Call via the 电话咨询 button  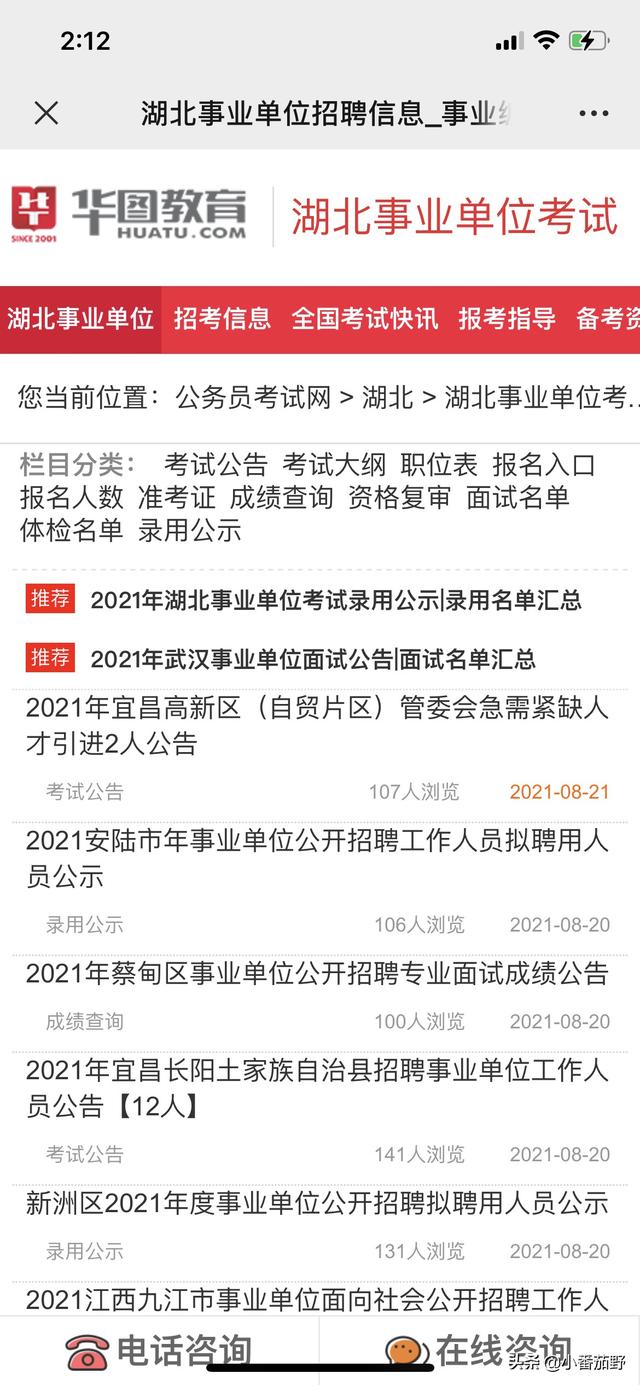(x=159, y=1351)
